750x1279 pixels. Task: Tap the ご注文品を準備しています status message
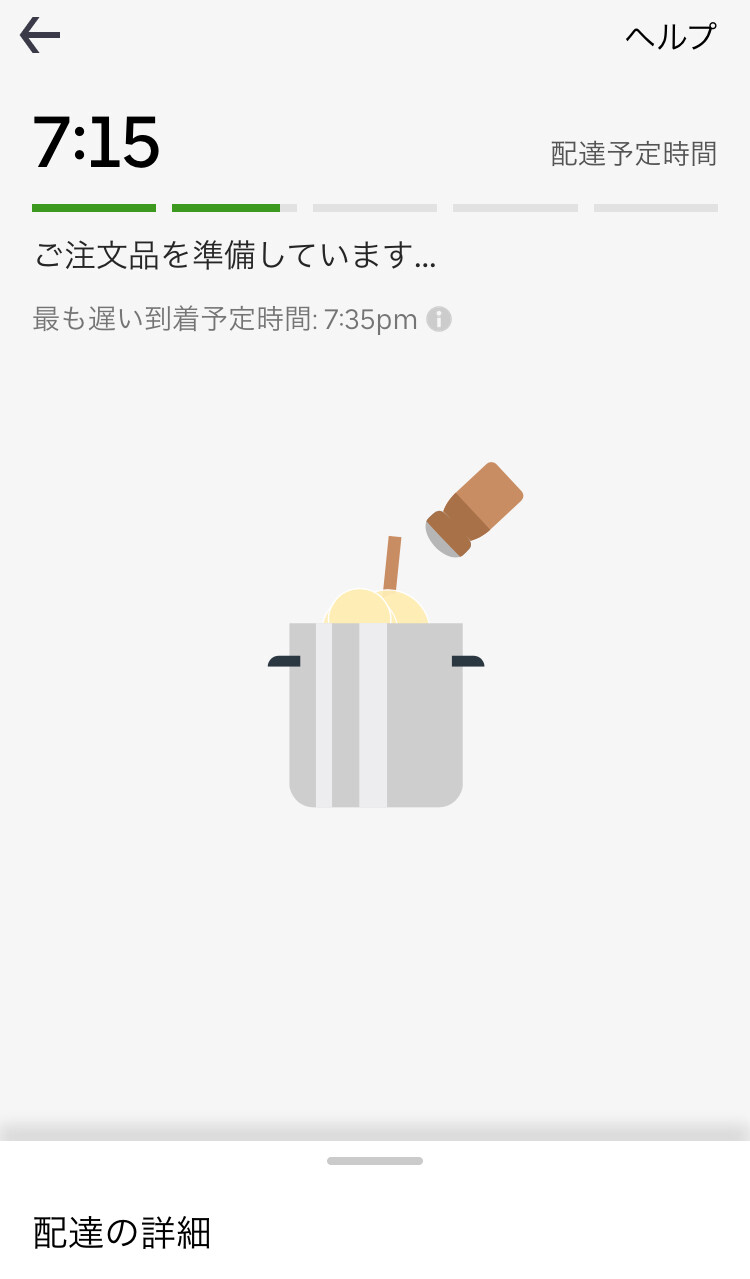point(236,256)
